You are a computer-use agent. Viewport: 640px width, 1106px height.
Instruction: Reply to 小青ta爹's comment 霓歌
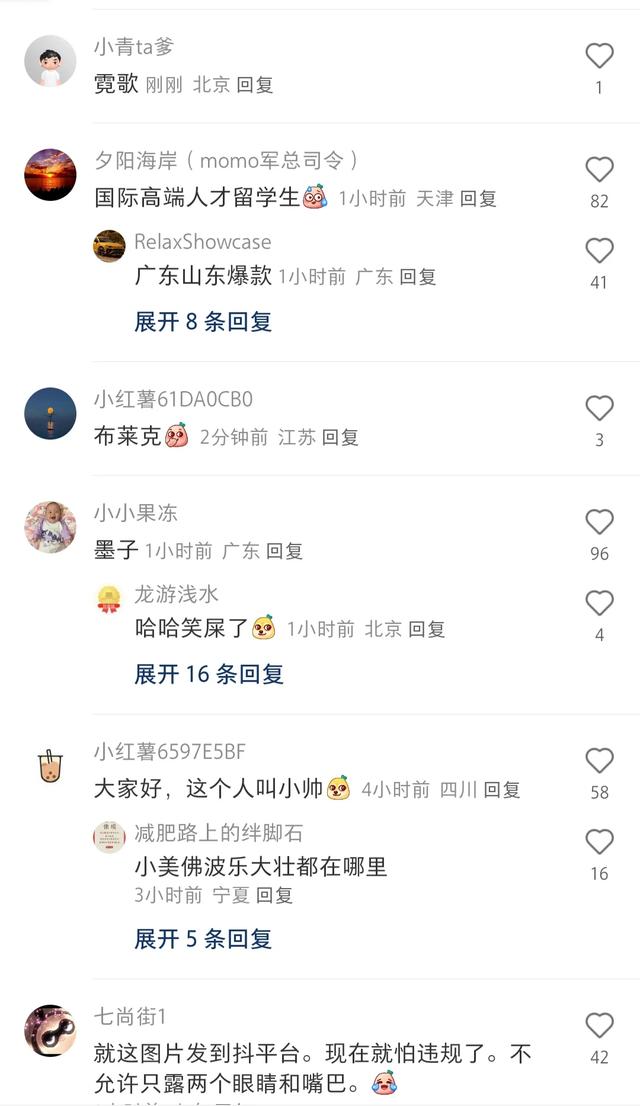point(255,85)
